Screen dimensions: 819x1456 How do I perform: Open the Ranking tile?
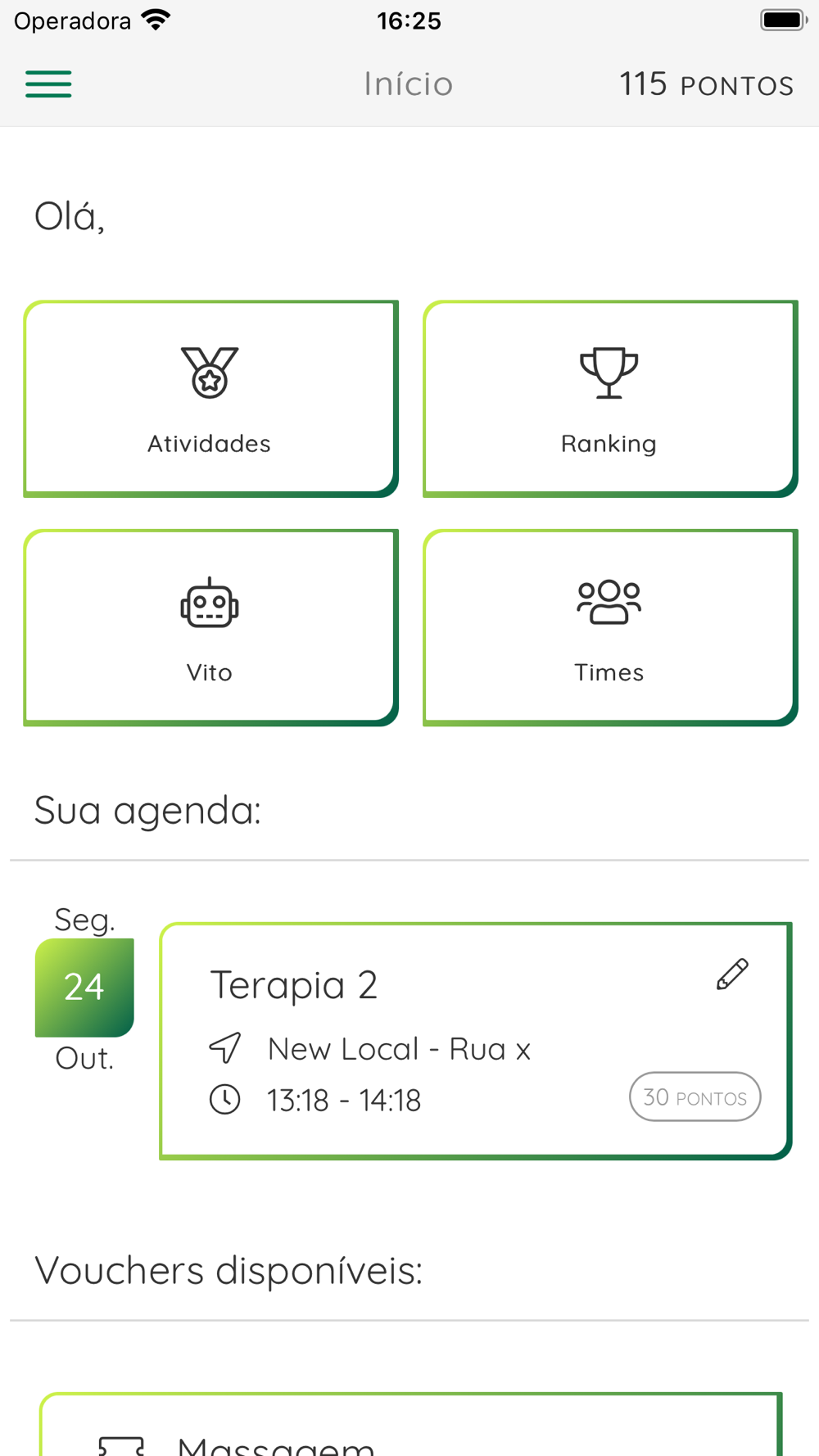pyautogui.click(x=610, y=399)
